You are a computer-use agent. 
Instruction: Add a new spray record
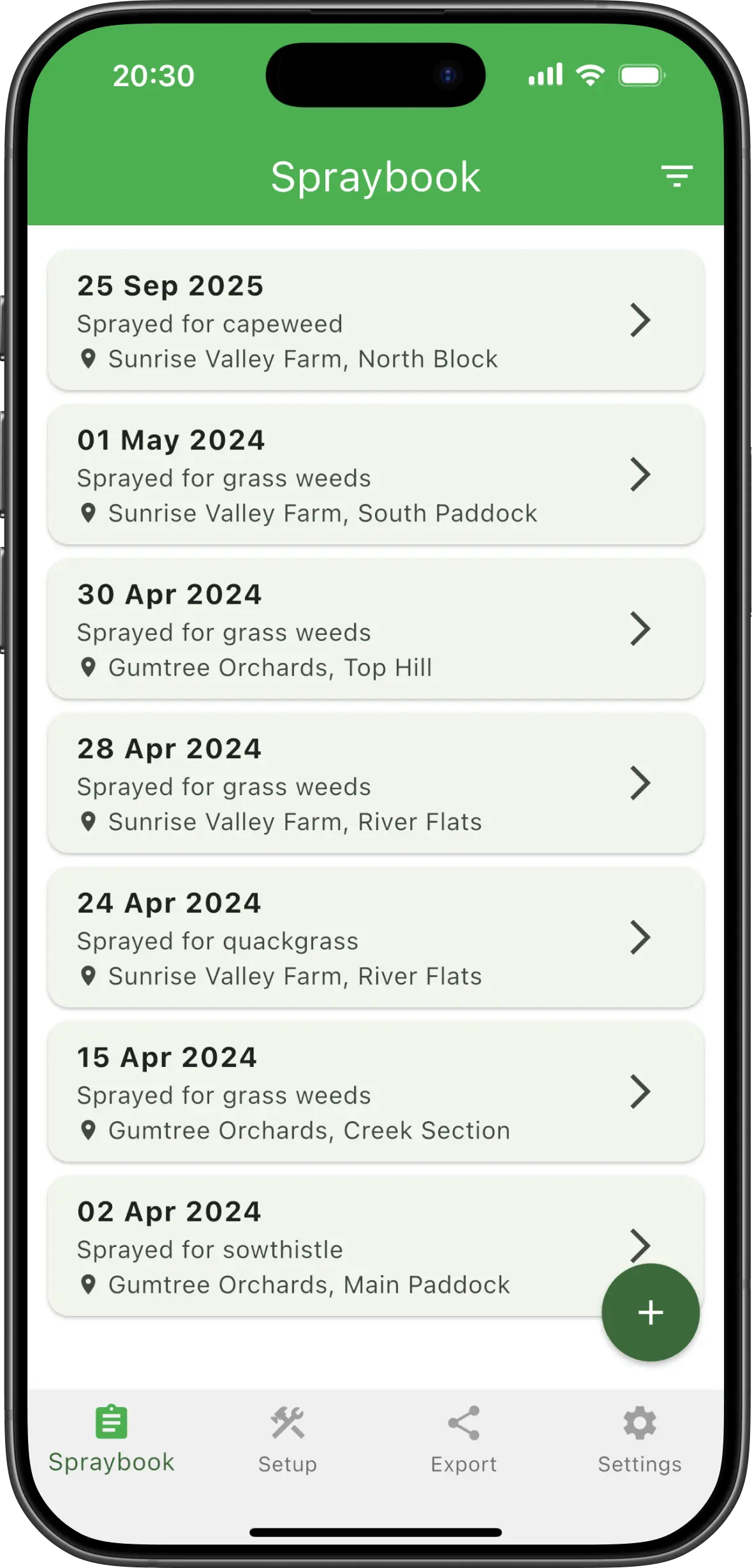pyautogui.click(x=650, y=1313)
